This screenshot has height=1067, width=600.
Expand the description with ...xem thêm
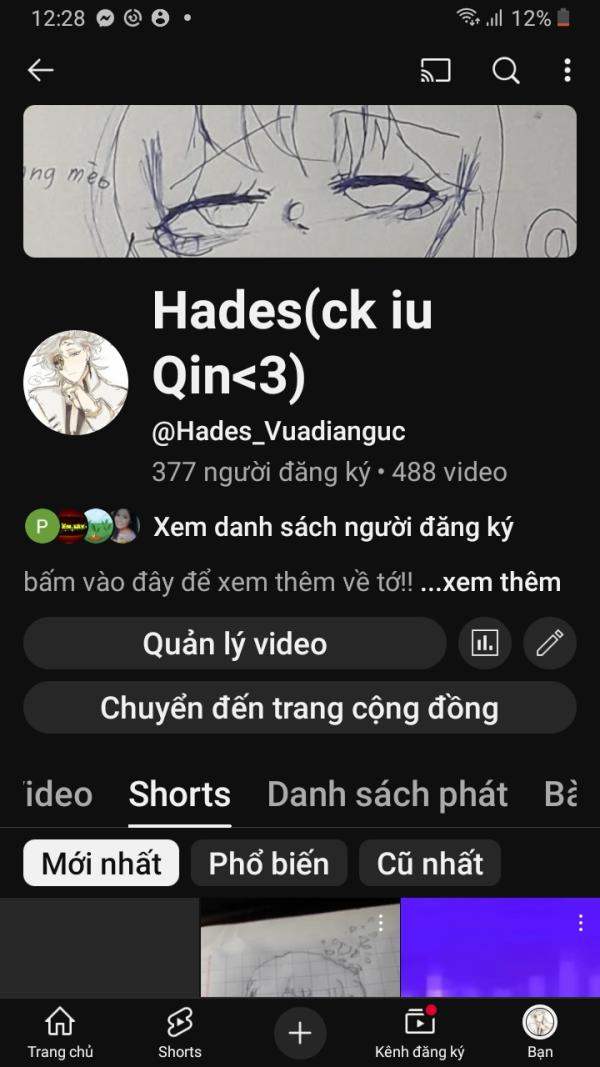pyautogui.click(x=490, y=582)
